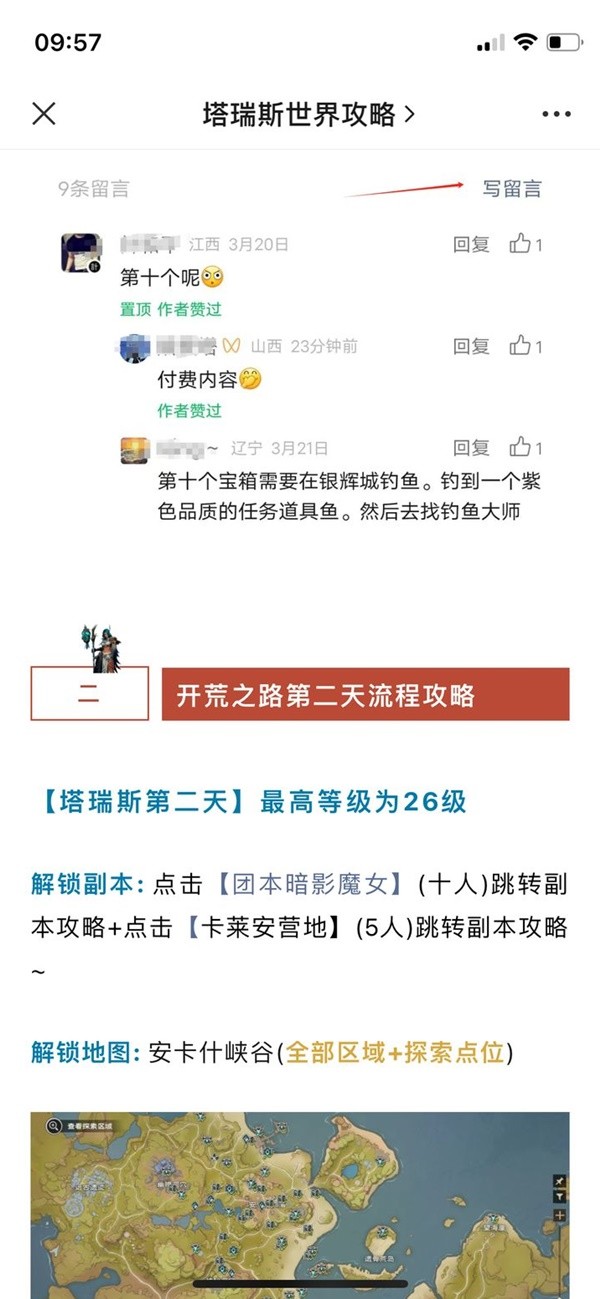Like the 第十个呢 comment
Screen dimensions: 600x1299
tap(525, 244)
